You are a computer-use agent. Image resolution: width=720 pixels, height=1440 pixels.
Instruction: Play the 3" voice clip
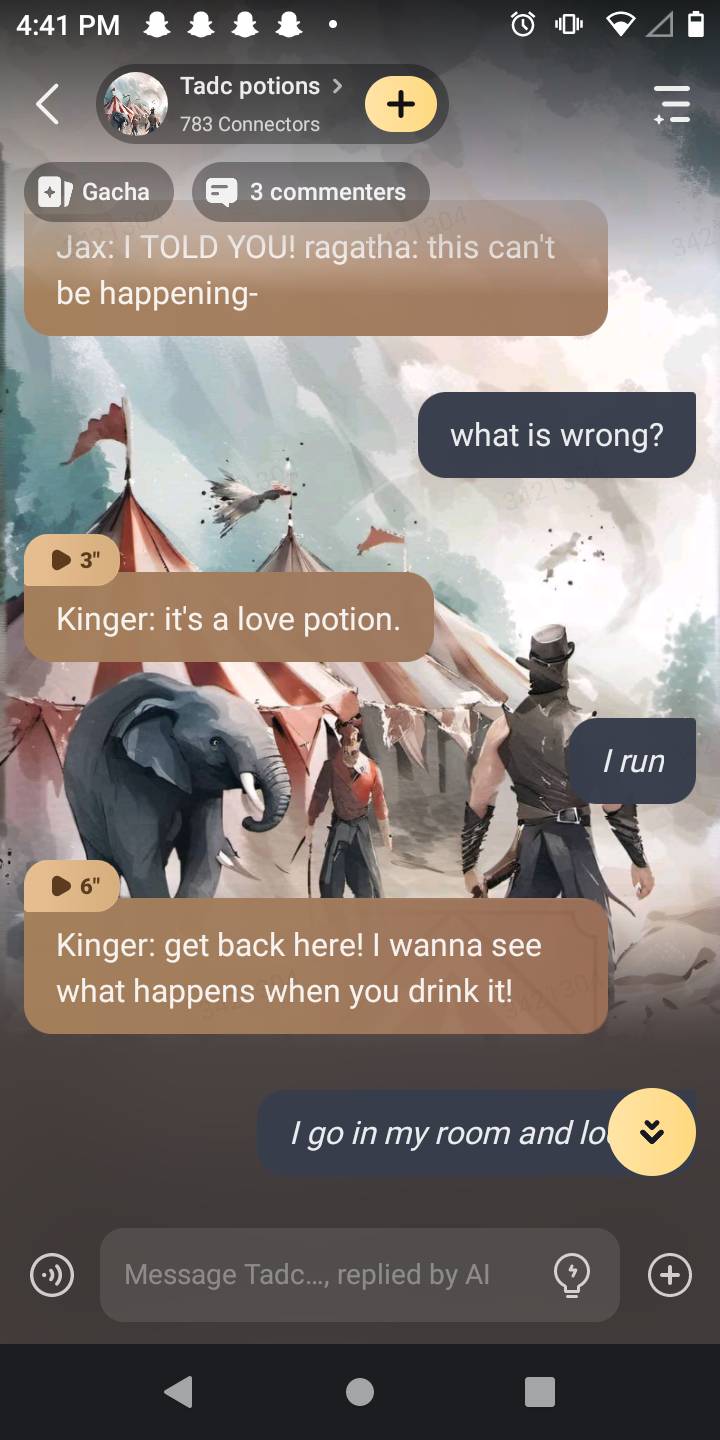coord(73,560)
